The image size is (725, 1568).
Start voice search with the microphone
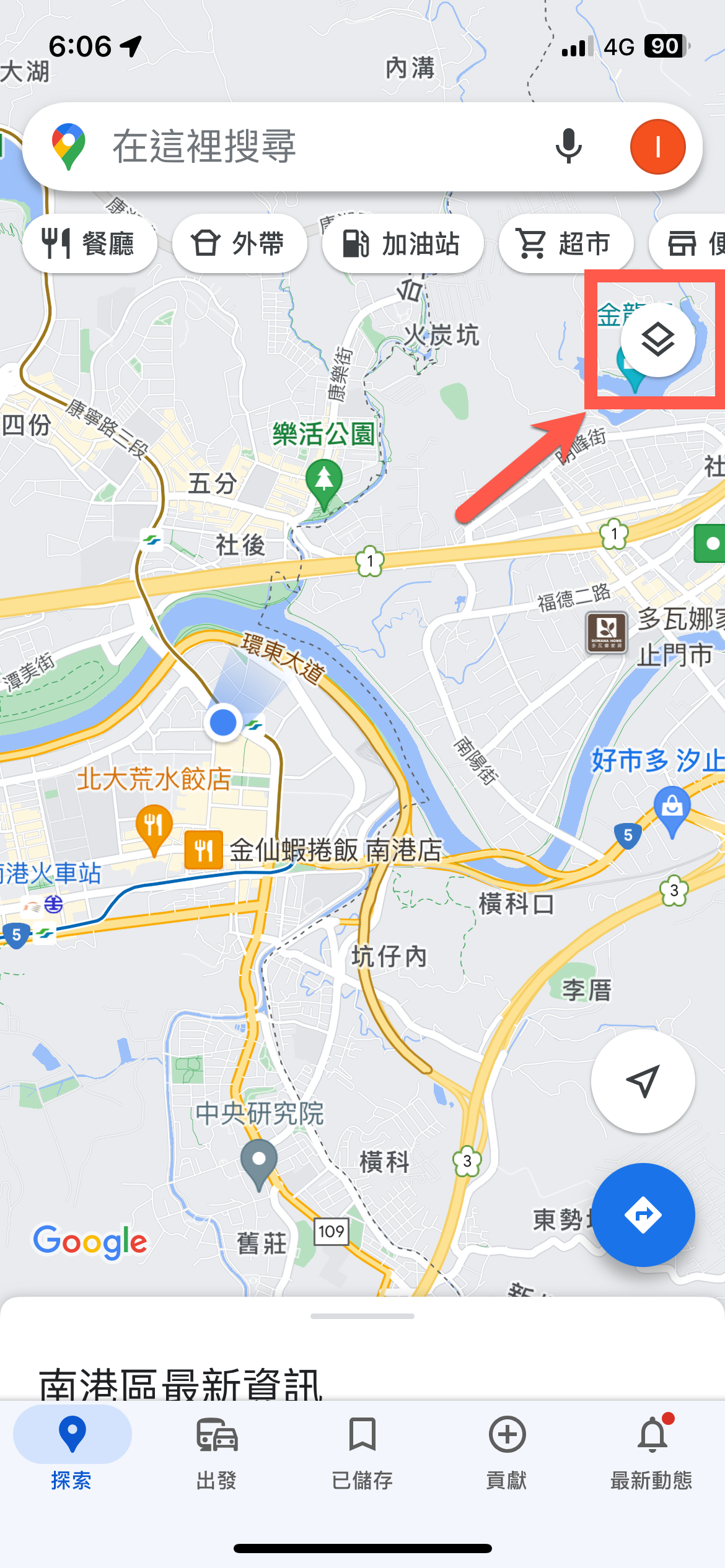pyautogui.click(x=568, y=147)
